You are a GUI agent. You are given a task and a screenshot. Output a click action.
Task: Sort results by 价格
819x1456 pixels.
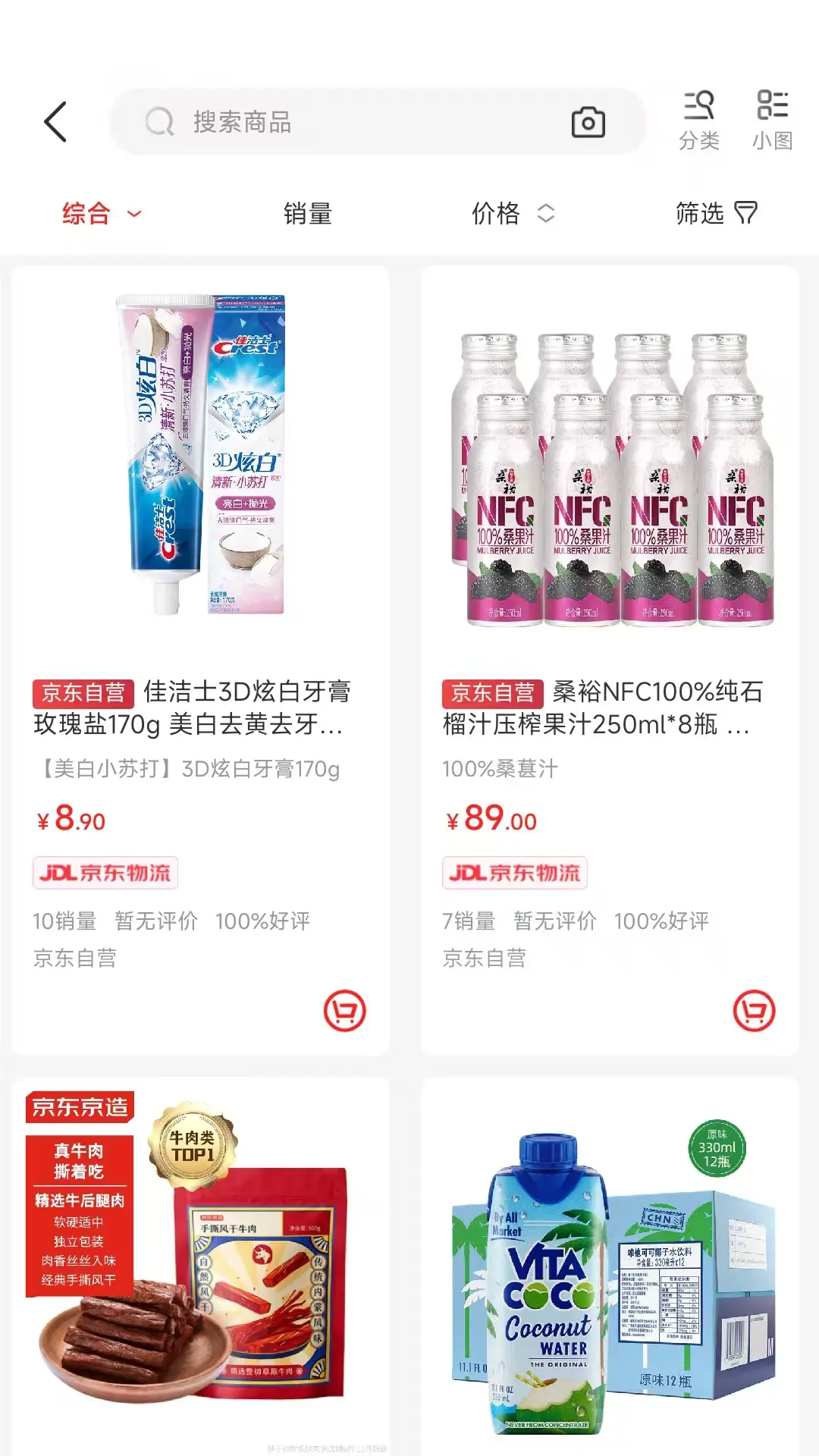click(x=512, y=214)
